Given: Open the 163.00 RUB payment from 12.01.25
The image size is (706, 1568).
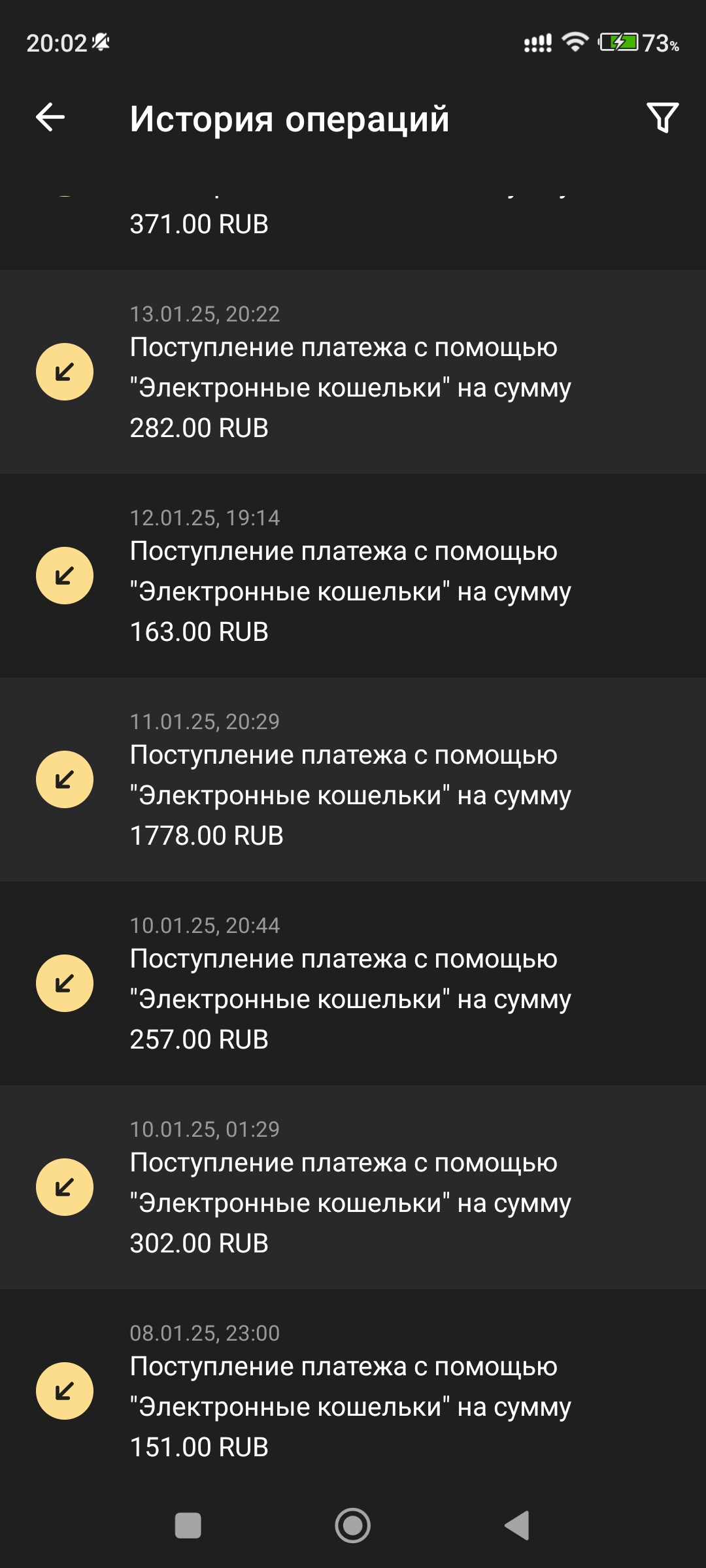Looking at the screenshot, I should pyautogui.click(x=353, y=576).
